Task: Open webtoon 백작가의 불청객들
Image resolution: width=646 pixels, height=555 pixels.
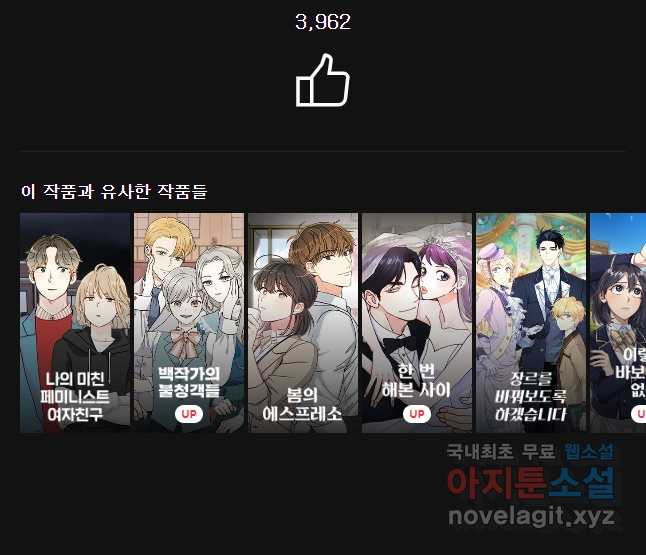Action: [x=189, y=322]
